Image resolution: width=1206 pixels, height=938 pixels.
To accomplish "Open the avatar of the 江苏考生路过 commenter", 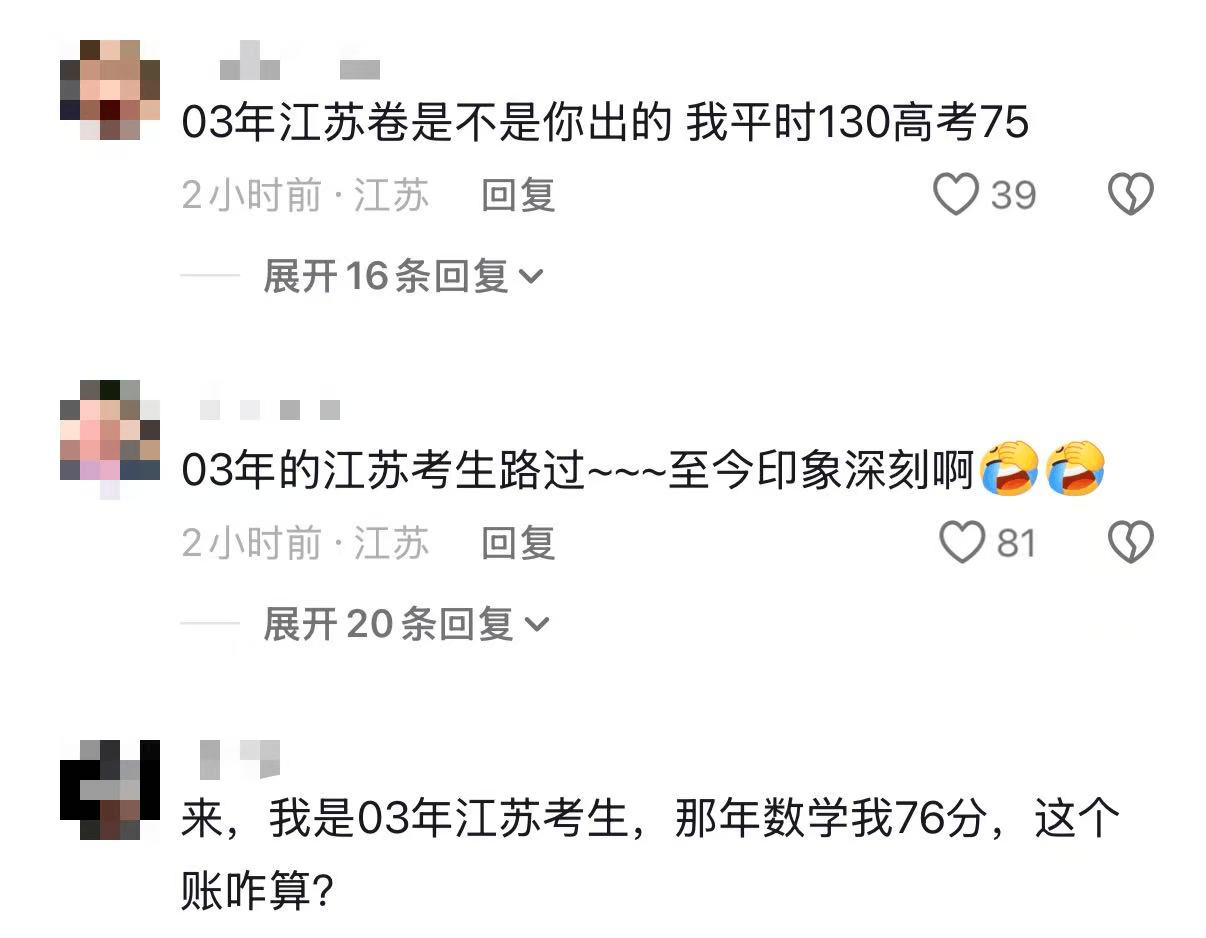I will pos(110,435).
